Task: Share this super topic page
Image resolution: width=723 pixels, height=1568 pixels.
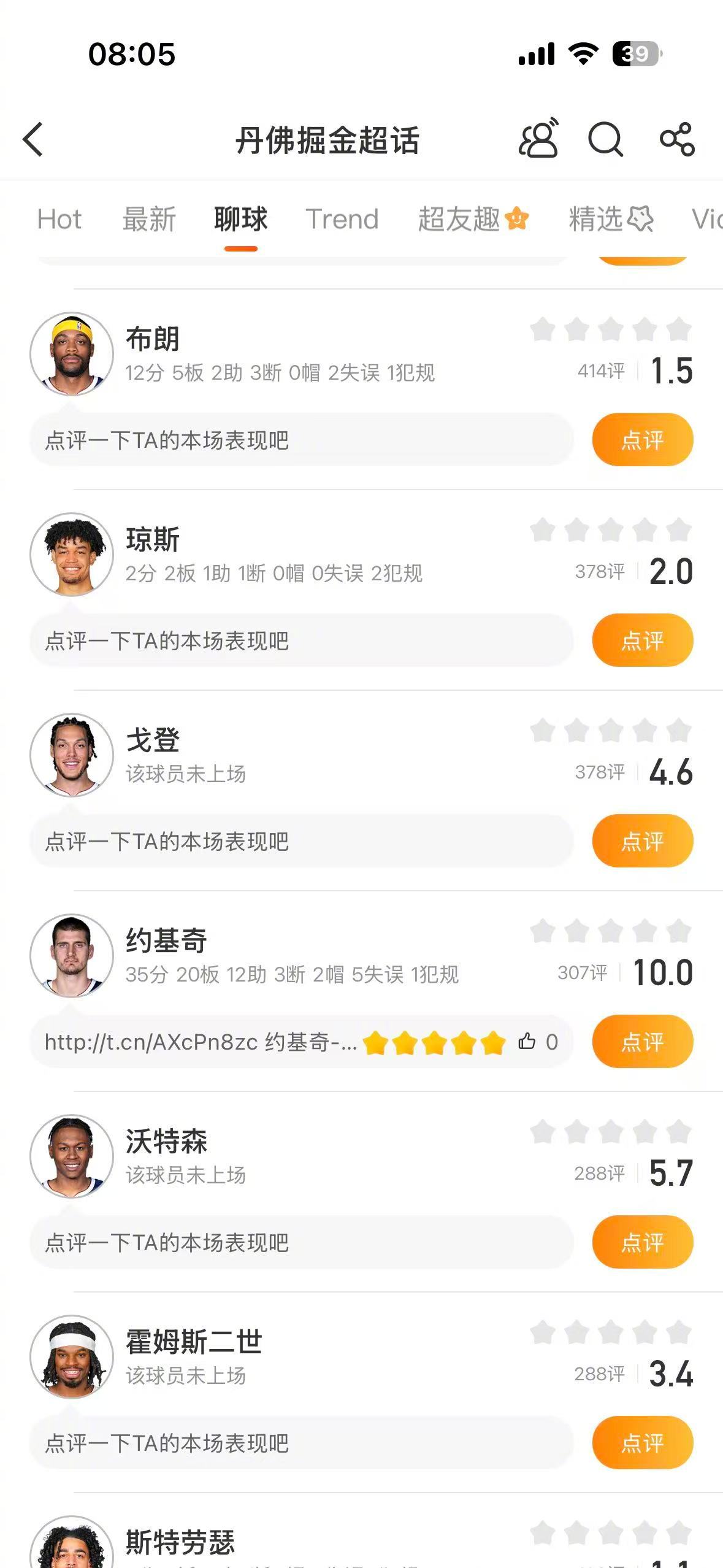Action: (677, 140)
